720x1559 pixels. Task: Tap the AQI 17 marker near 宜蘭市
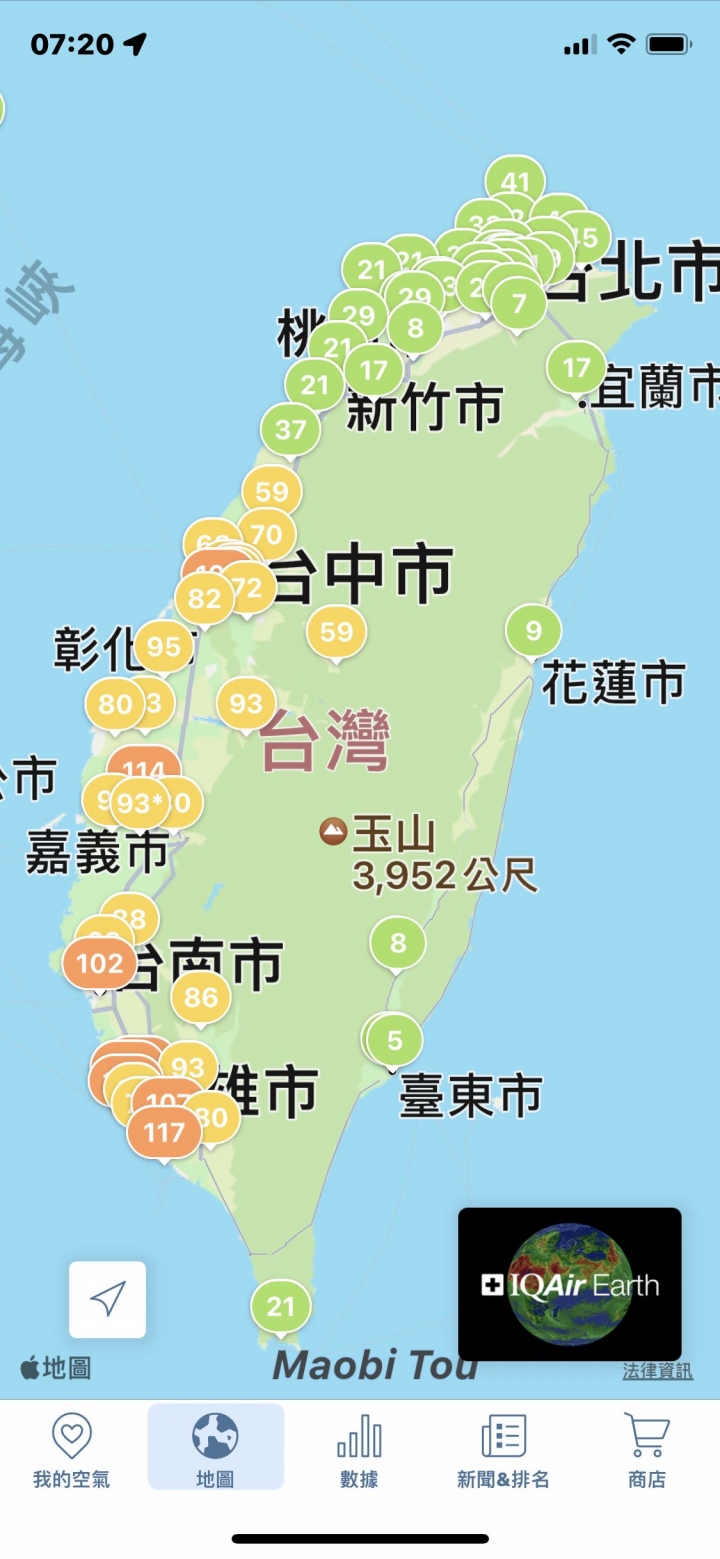[x=576, y=368]
